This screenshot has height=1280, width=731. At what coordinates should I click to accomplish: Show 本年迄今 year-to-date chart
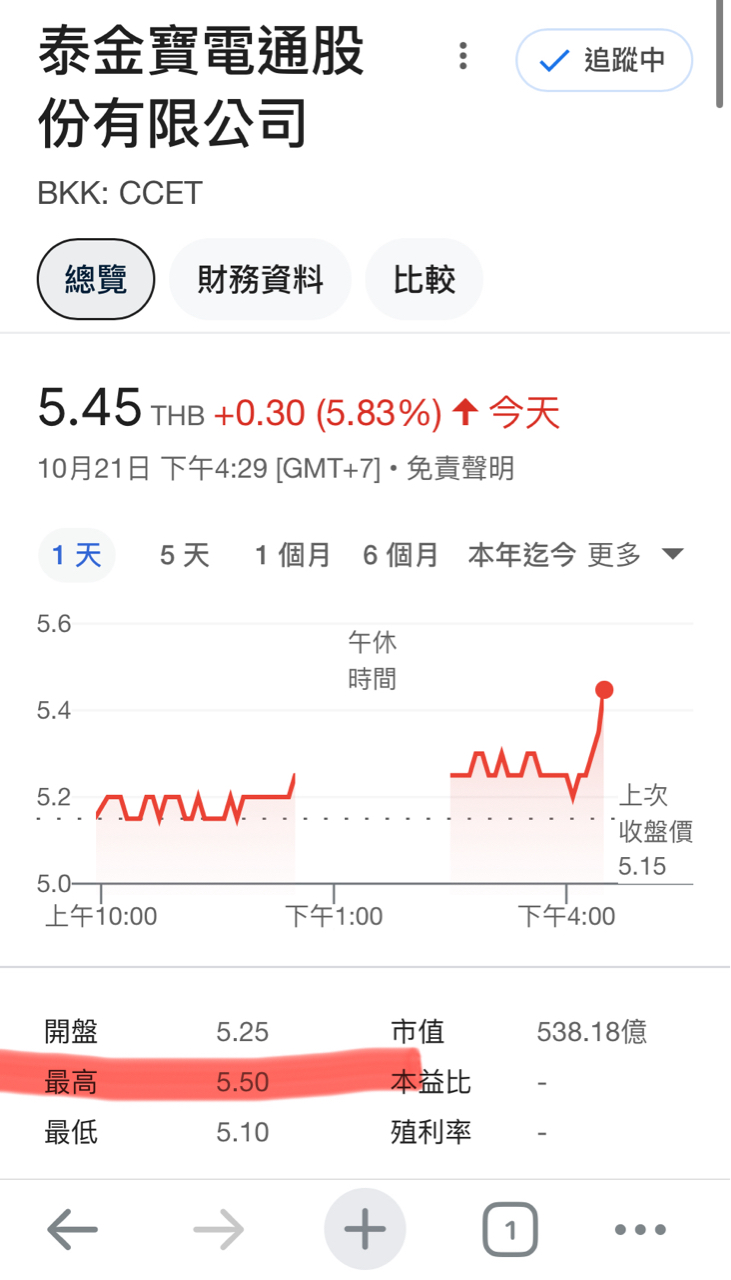[521, 555]
